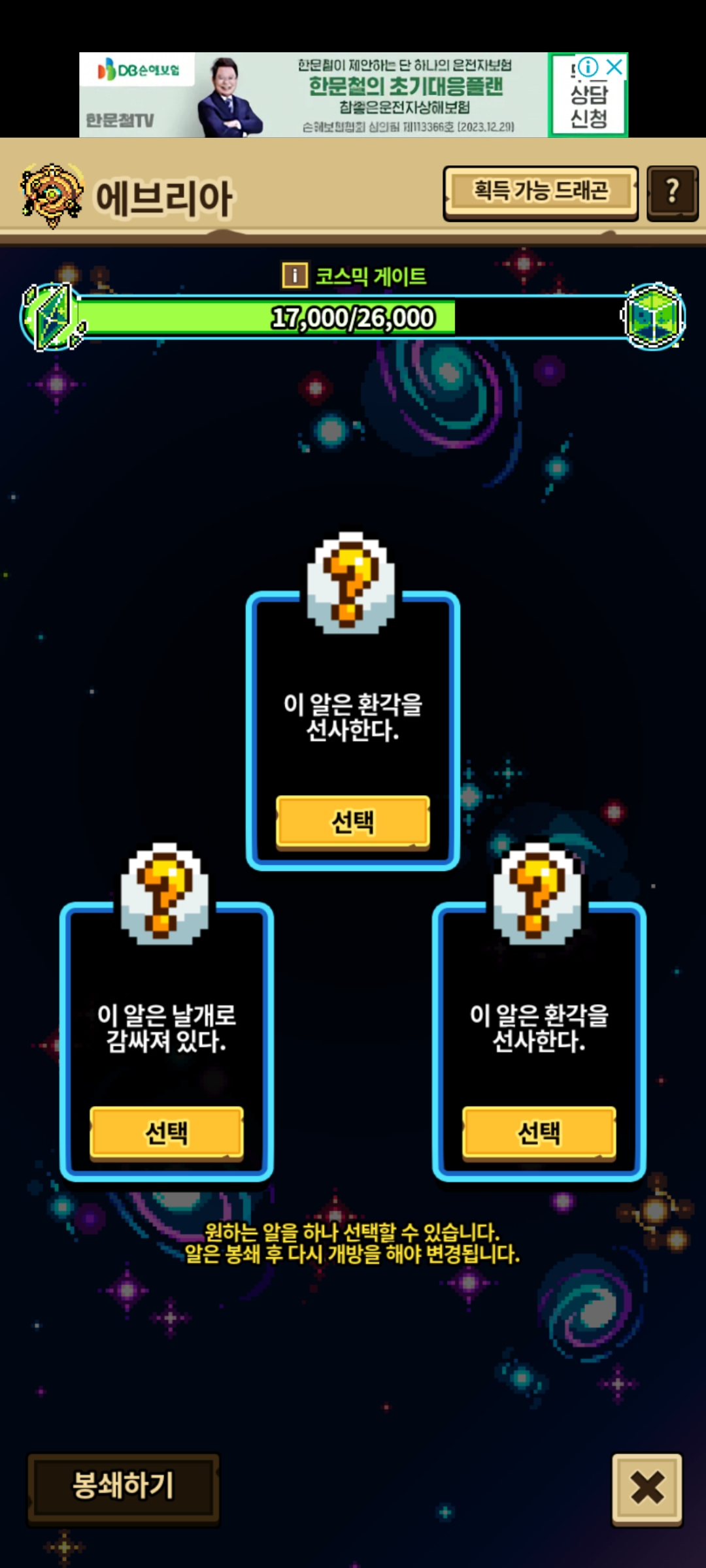Viewport: 706px width, 1568px height.
Task: Select the top center egg
Action: (353, 822)
